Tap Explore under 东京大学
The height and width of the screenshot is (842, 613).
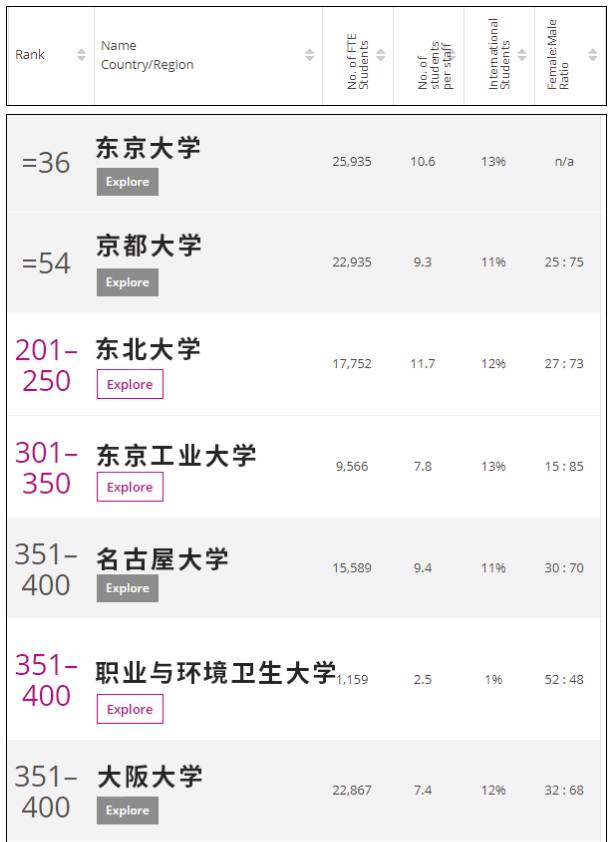tap(128, 182)
